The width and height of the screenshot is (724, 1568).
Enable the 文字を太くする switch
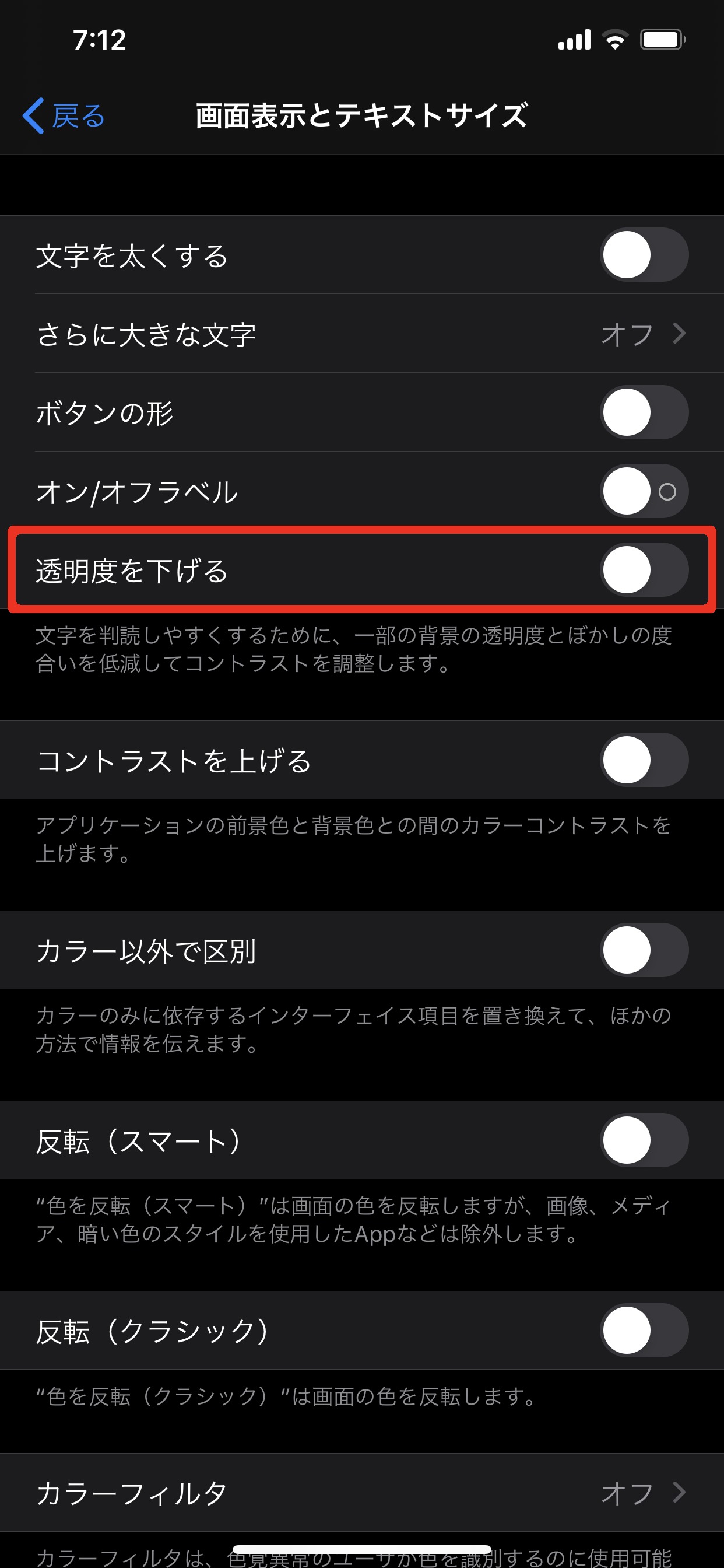[x=644, y=255]
